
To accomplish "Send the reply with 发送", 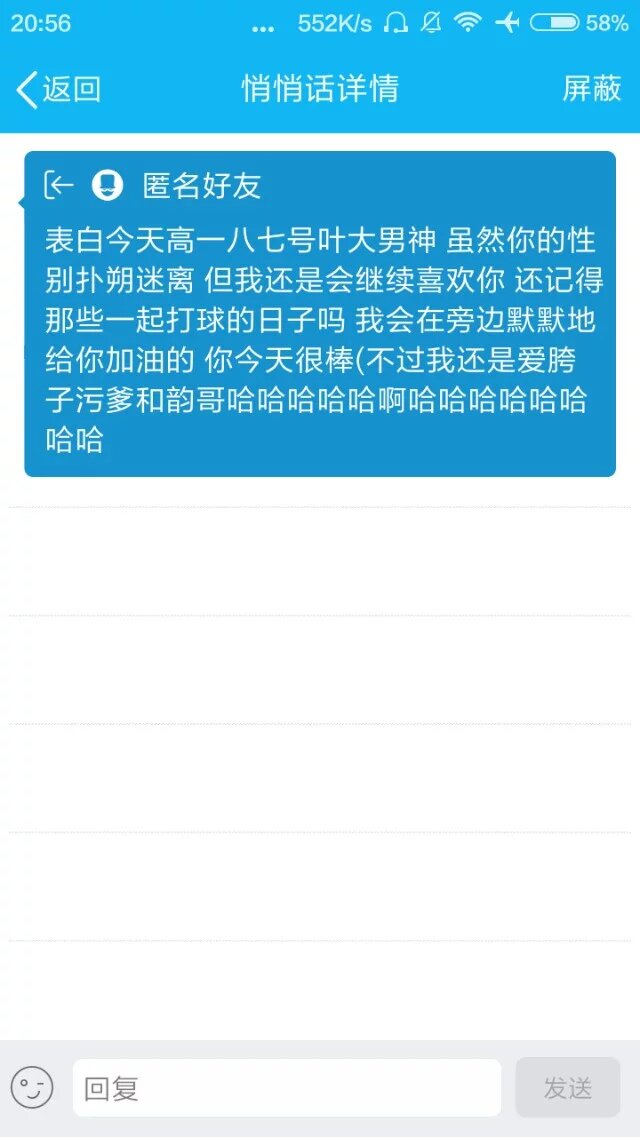I will 568,1088.
